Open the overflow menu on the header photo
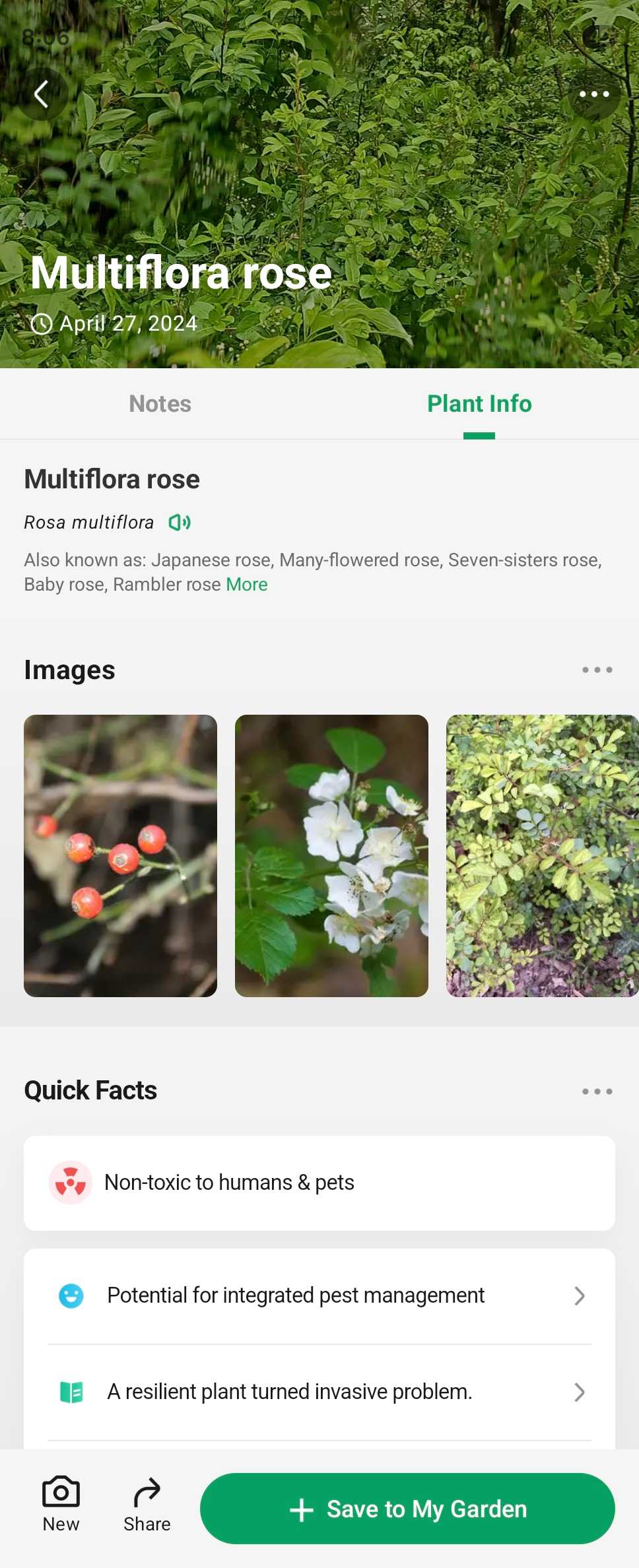The height and width of the screenshot is (1568, 639). 593,94
